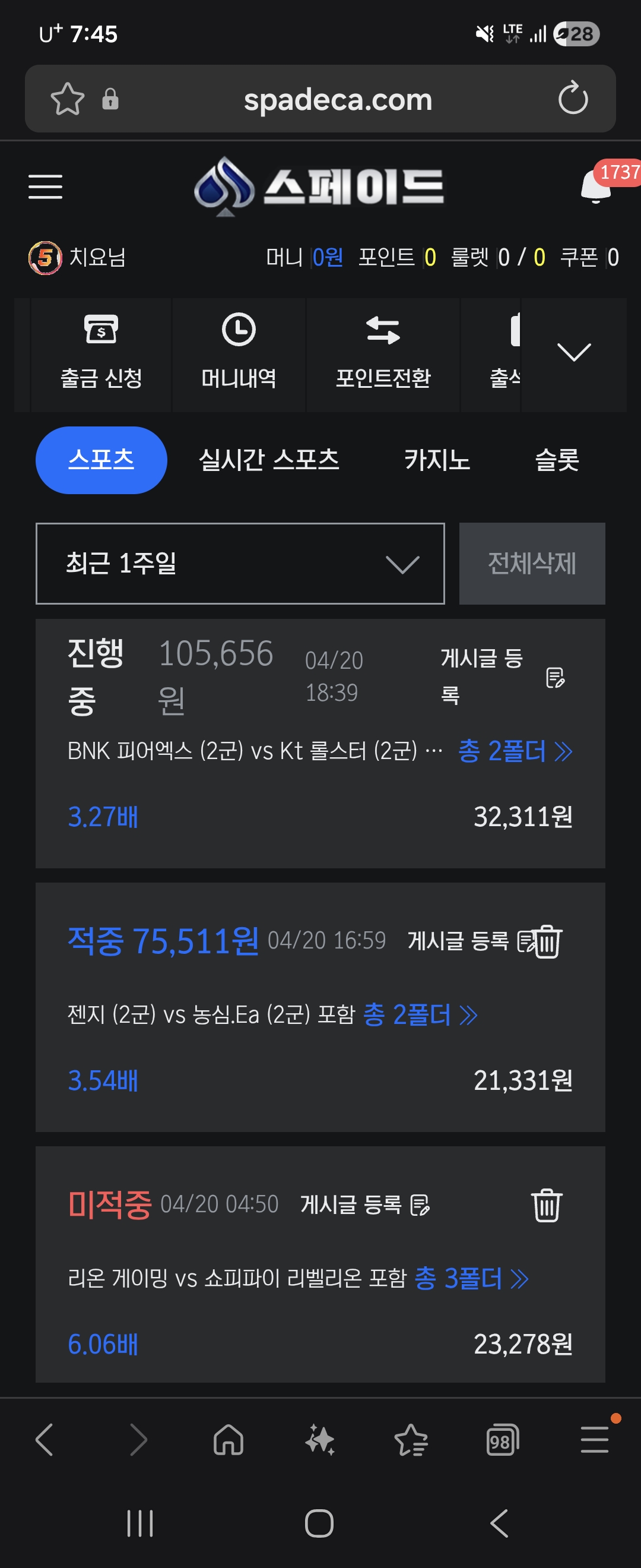Image resolution: width=641 pixels, height=1568 pixels.
Task: Expand the quick menu chevron
Action: pos(573,352)
